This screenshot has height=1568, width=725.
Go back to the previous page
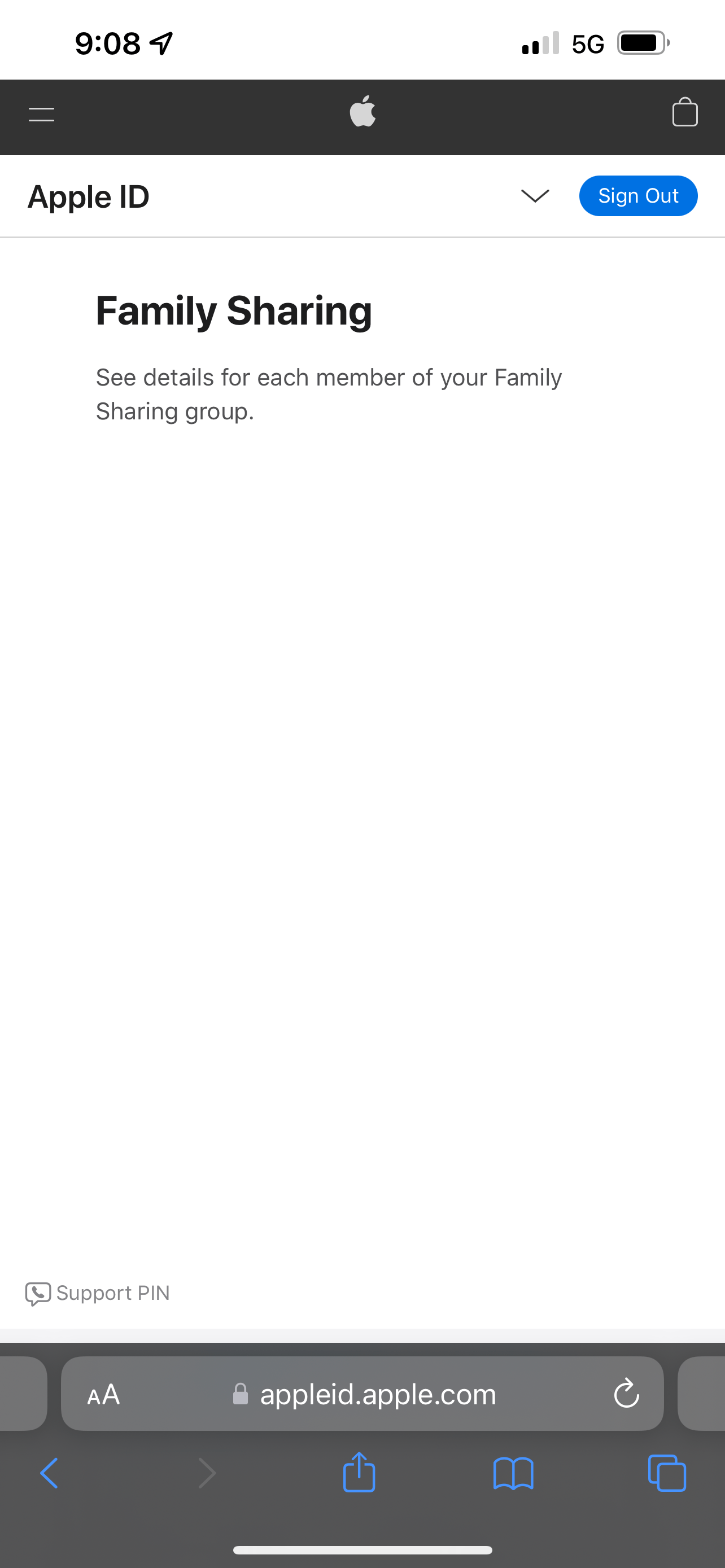click(49, 1474)
